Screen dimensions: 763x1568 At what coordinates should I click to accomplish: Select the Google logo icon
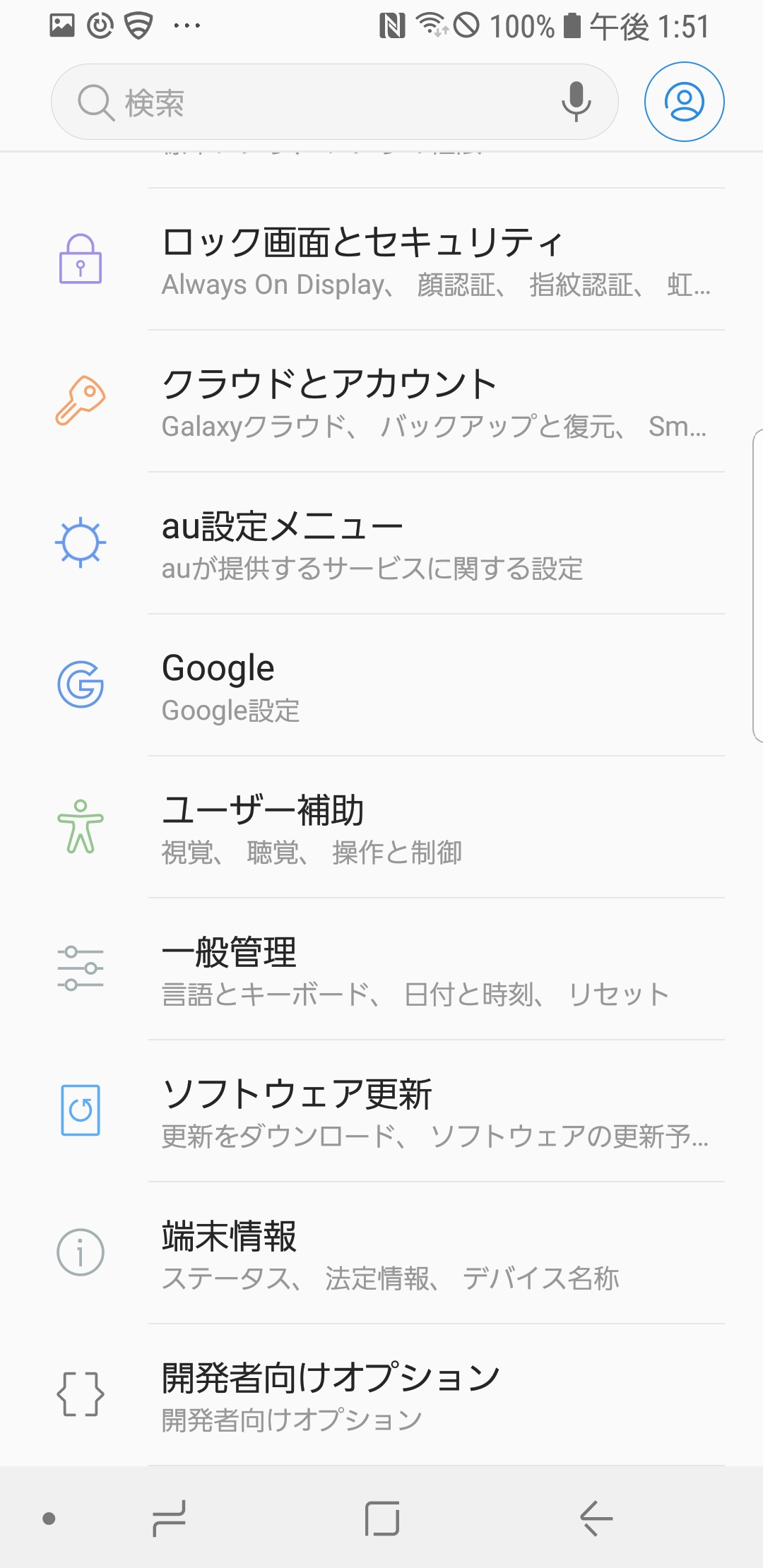(81, 687)
